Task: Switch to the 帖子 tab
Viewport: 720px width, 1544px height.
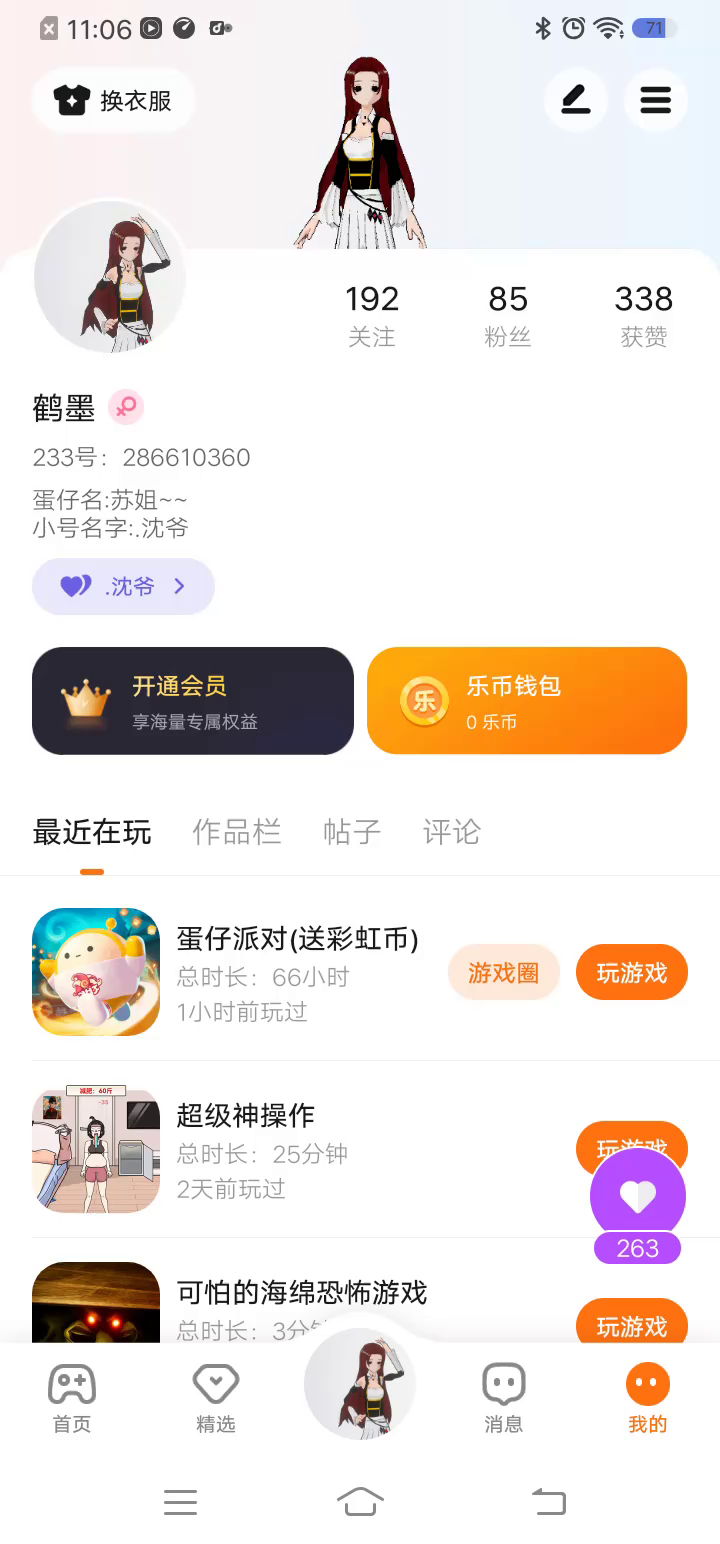Action: pyautogui.click(x=352, y=832)
